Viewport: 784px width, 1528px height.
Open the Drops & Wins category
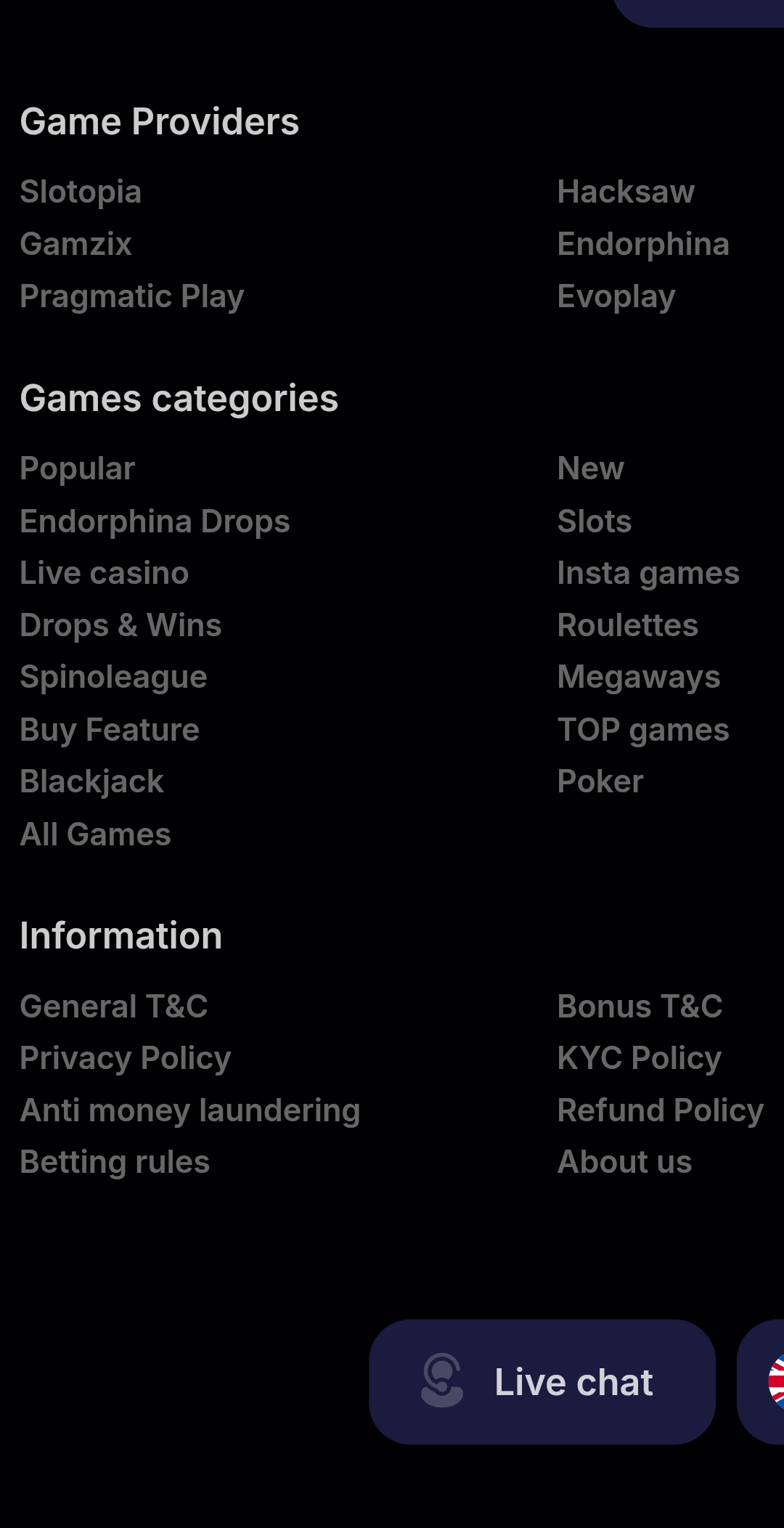pyautogui.click(x=121, y=625)
